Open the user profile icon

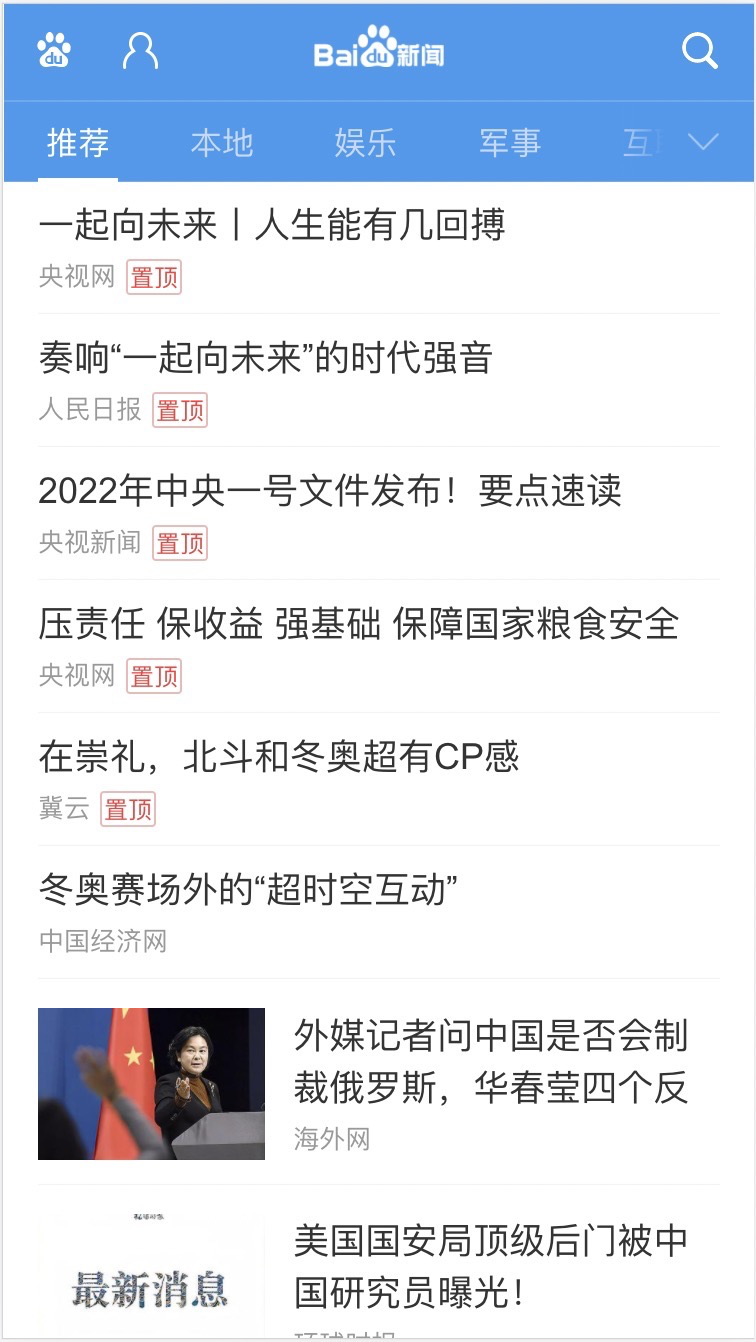click(140, 50)
